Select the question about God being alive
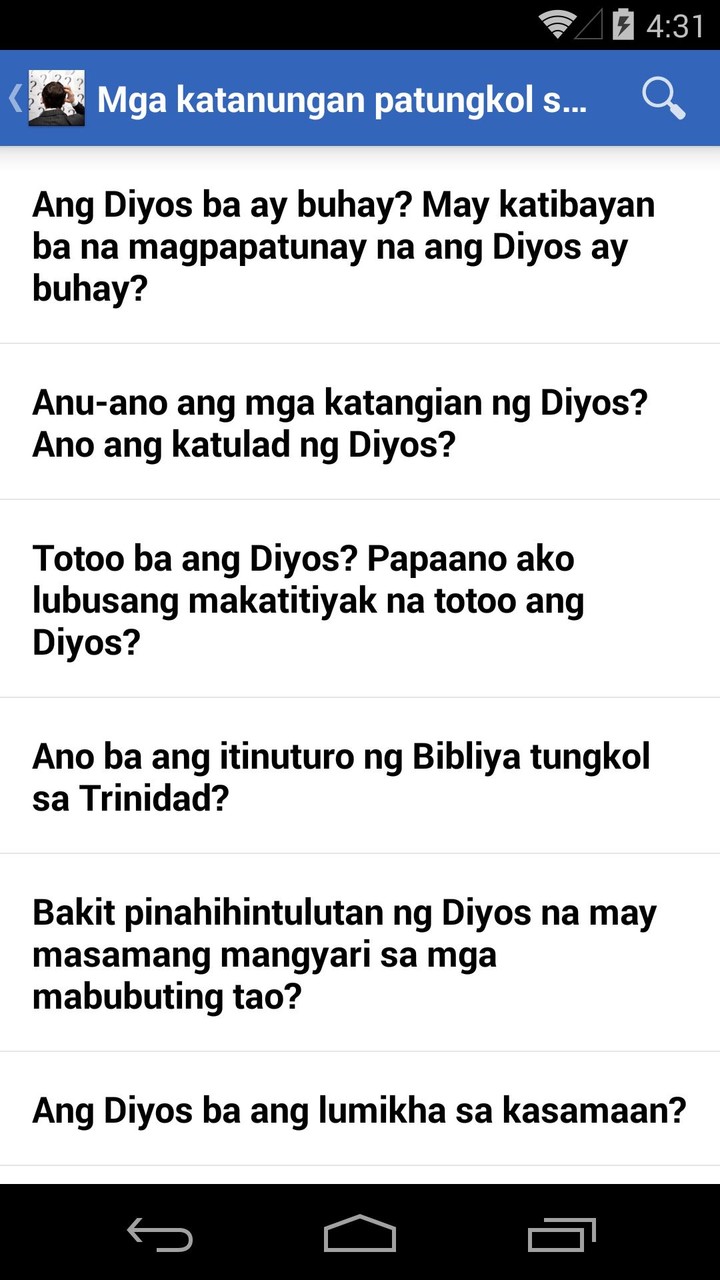This screenshot has width=720, height=1280. tap(360, 246)
